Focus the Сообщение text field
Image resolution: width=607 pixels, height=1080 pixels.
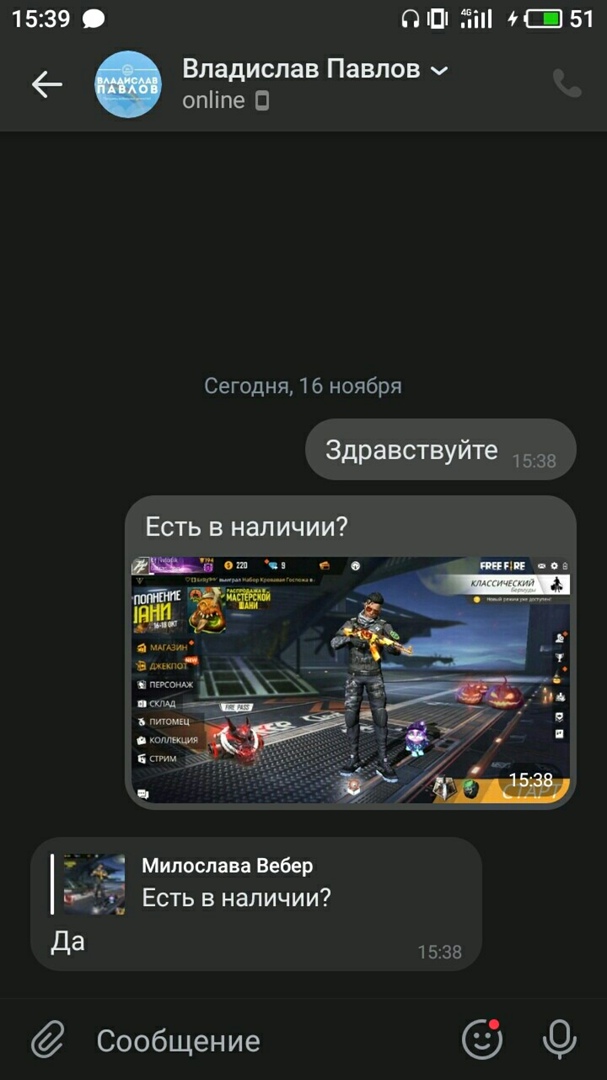(x=260, y=1040)
